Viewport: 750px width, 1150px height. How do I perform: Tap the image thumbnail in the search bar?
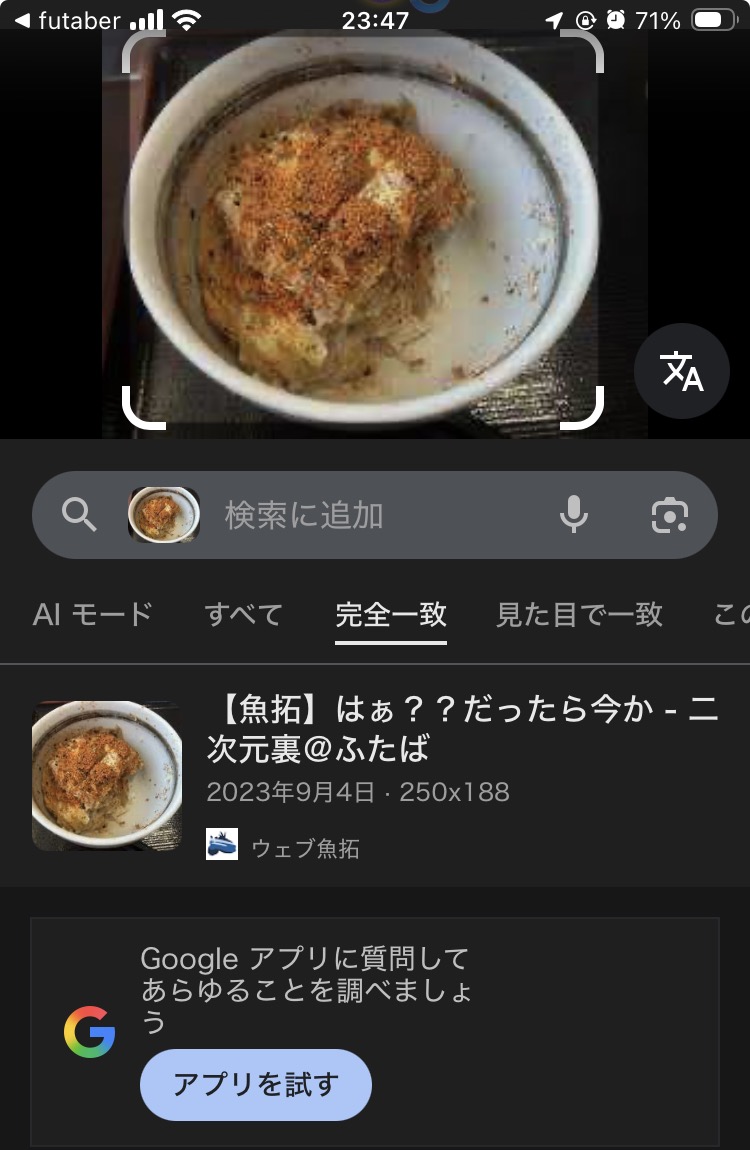pyautogui.click(x=164, y=515)
